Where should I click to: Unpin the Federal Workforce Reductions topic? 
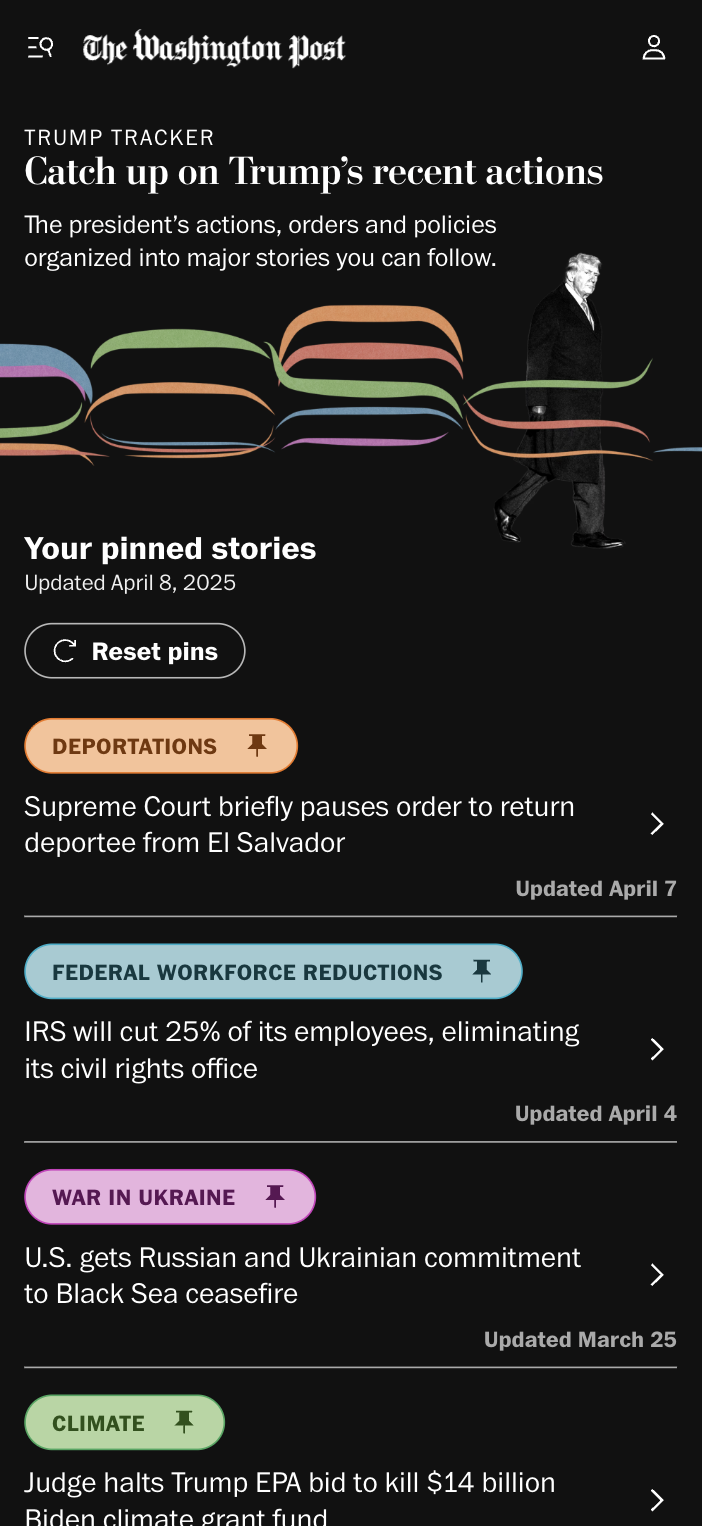tap(482, 971)
